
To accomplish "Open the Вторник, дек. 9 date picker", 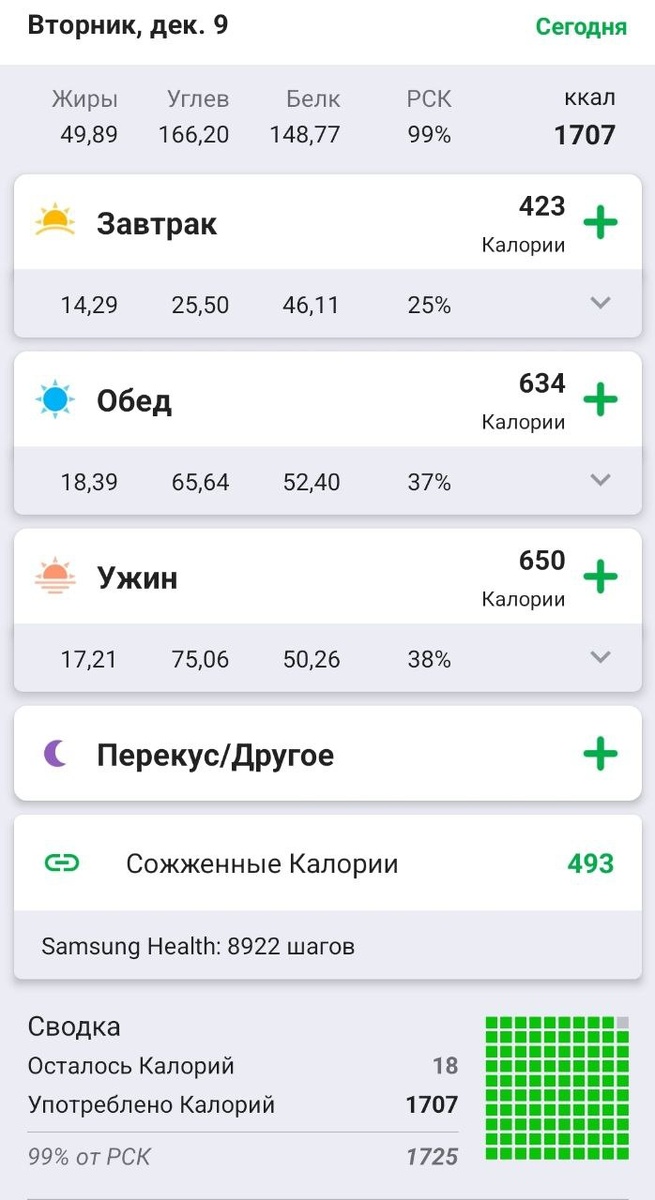I will click(x=128, y=26).
